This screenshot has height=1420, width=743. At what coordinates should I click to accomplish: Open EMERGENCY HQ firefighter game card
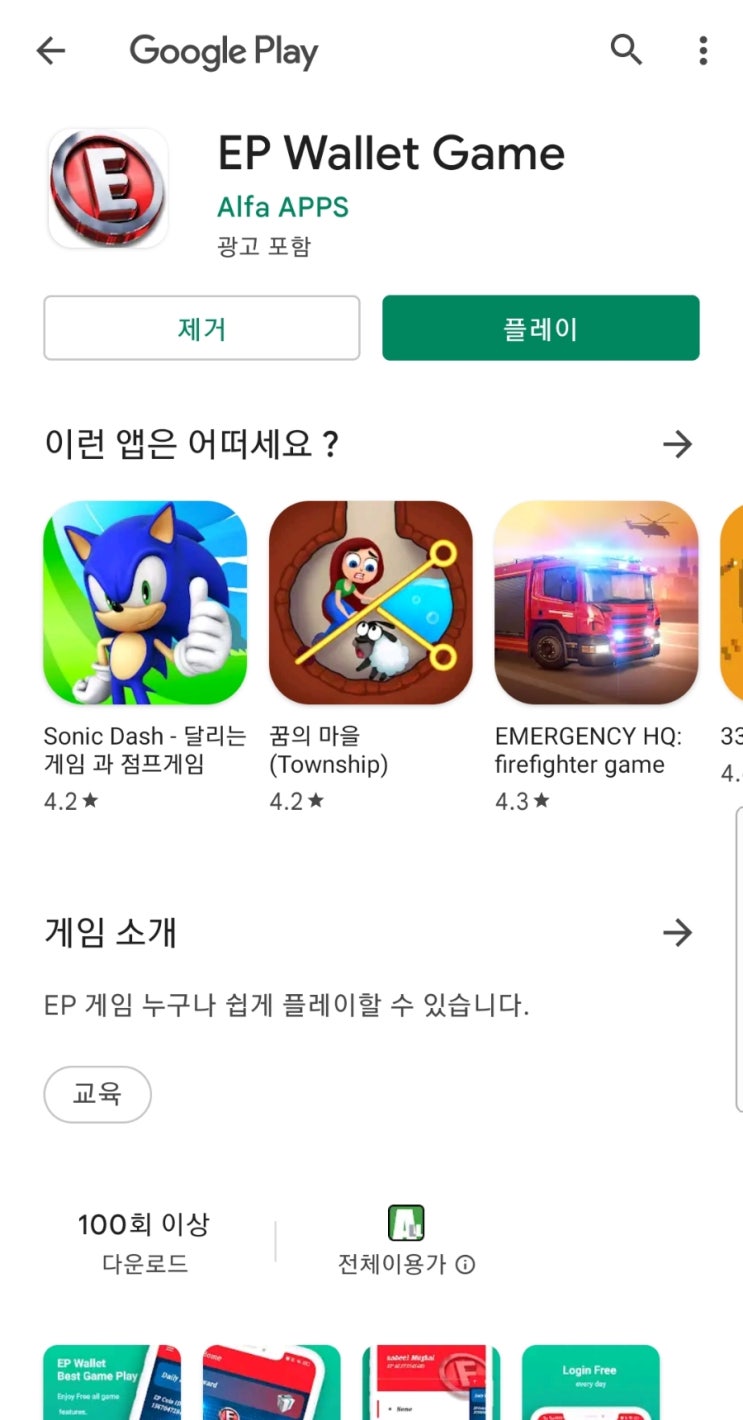[596, 656]
